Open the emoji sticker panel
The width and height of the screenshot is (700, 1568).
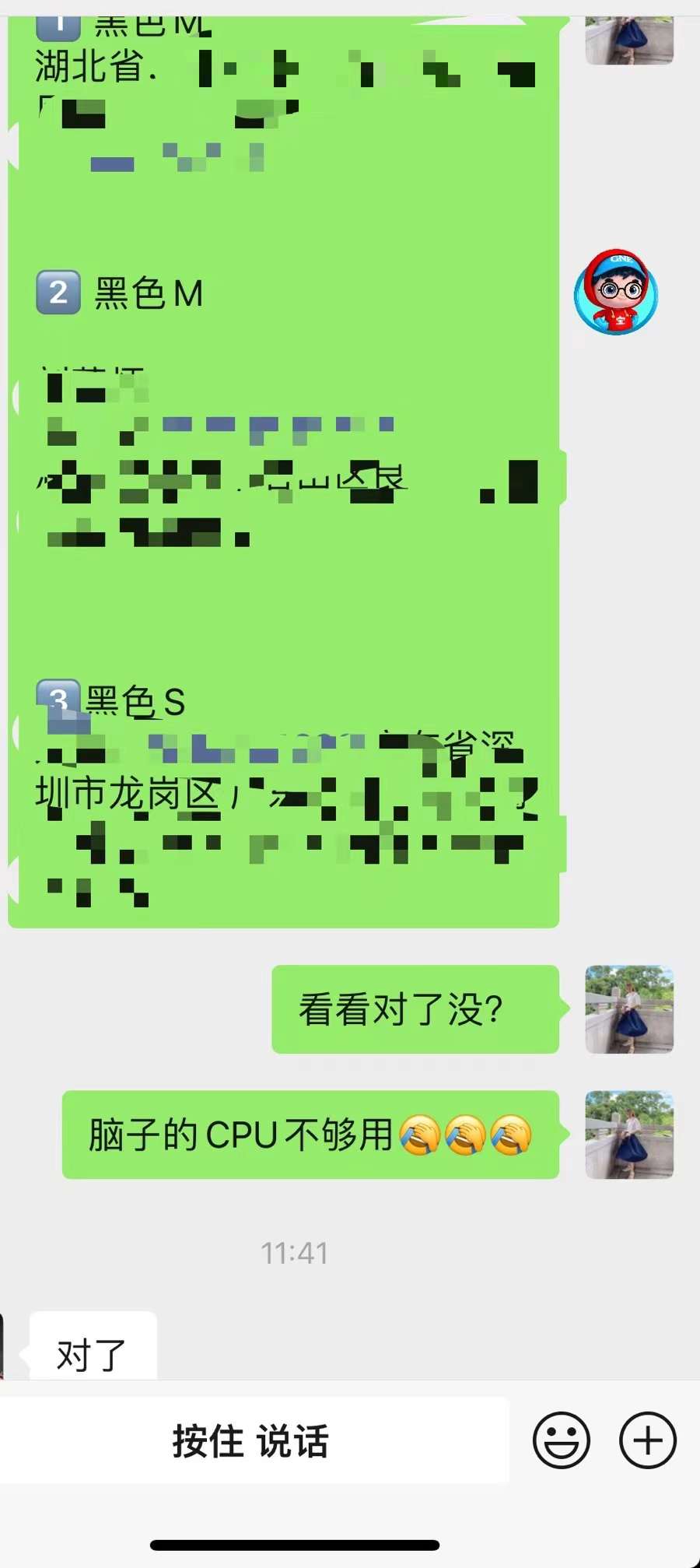coord(561,1440)
